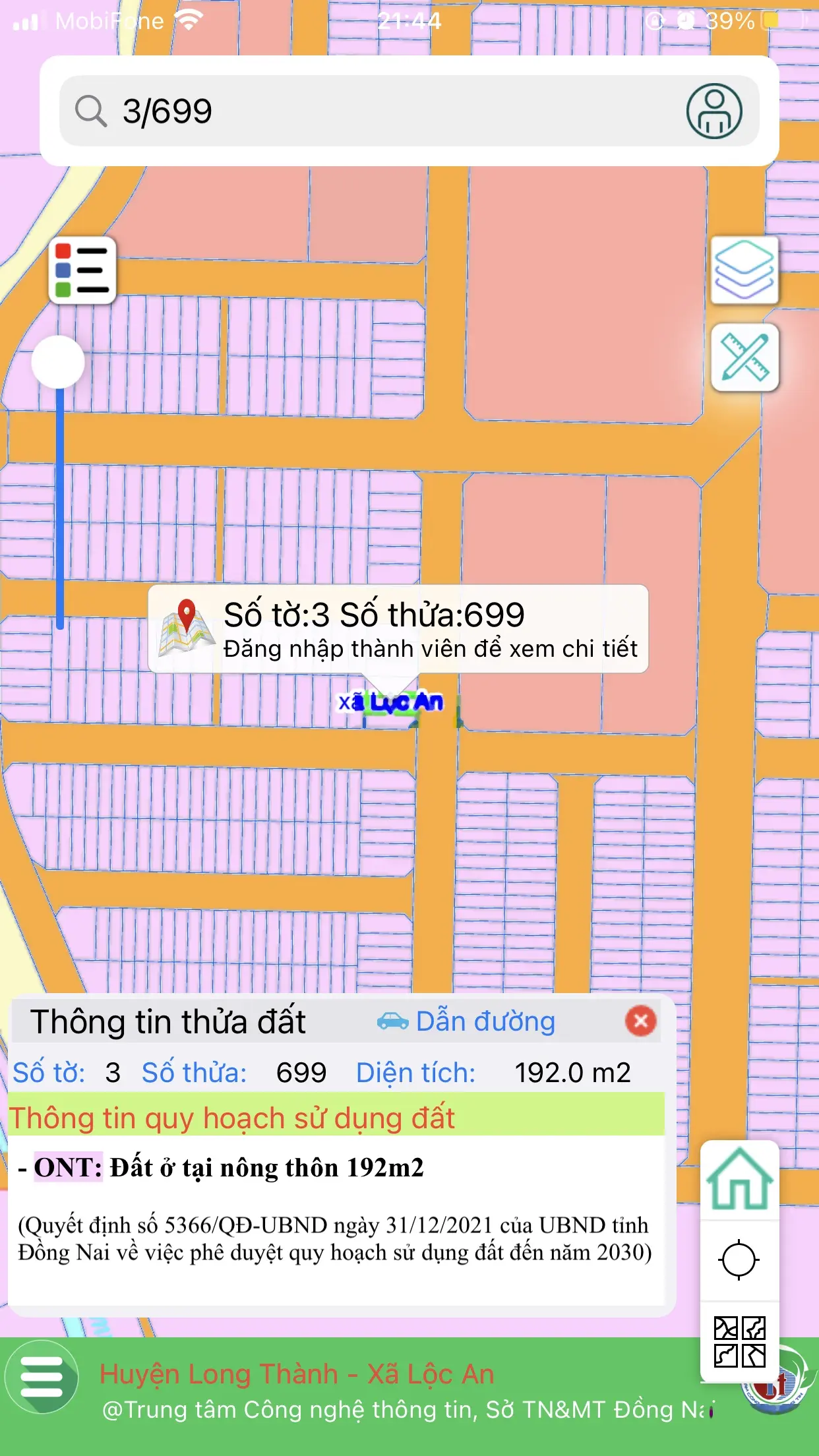Open parcel callout Số tờ:3 Số thửa:699
Viewport: 819px width, 1456px height.
(x=398, y=629)
